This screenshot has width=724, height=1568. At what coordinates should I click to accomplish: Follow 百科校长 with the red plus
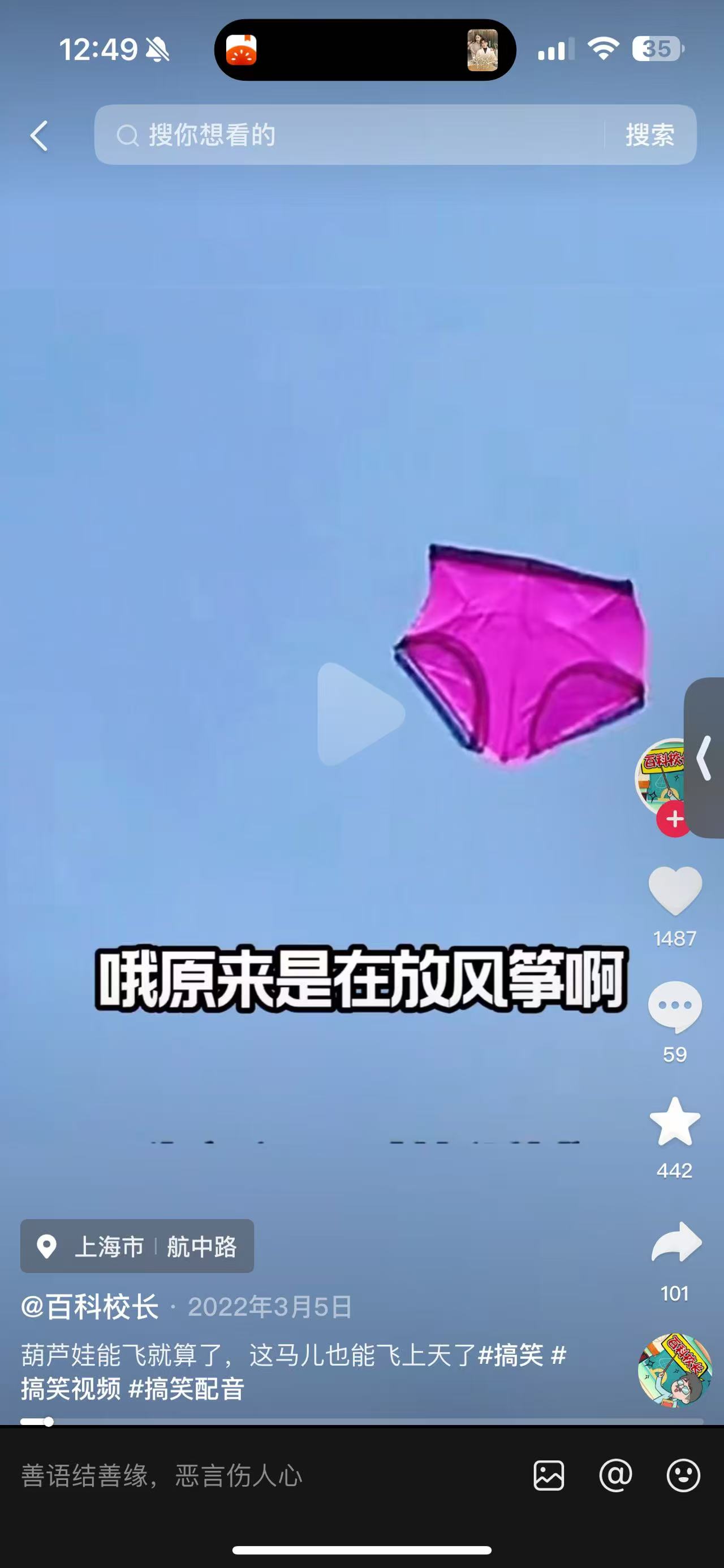tap(674, 819)
